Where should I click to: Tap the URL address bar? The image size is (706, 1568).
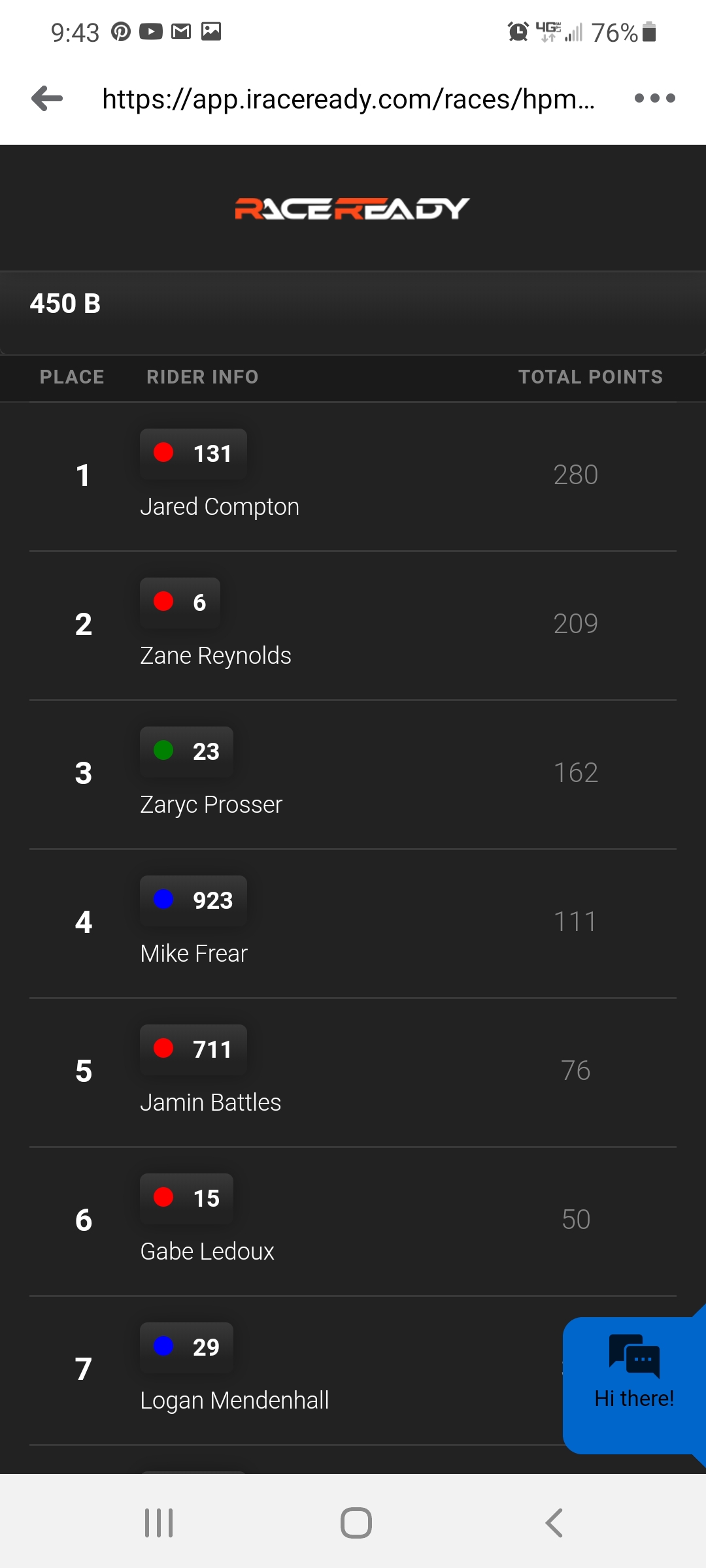point(348,99)
